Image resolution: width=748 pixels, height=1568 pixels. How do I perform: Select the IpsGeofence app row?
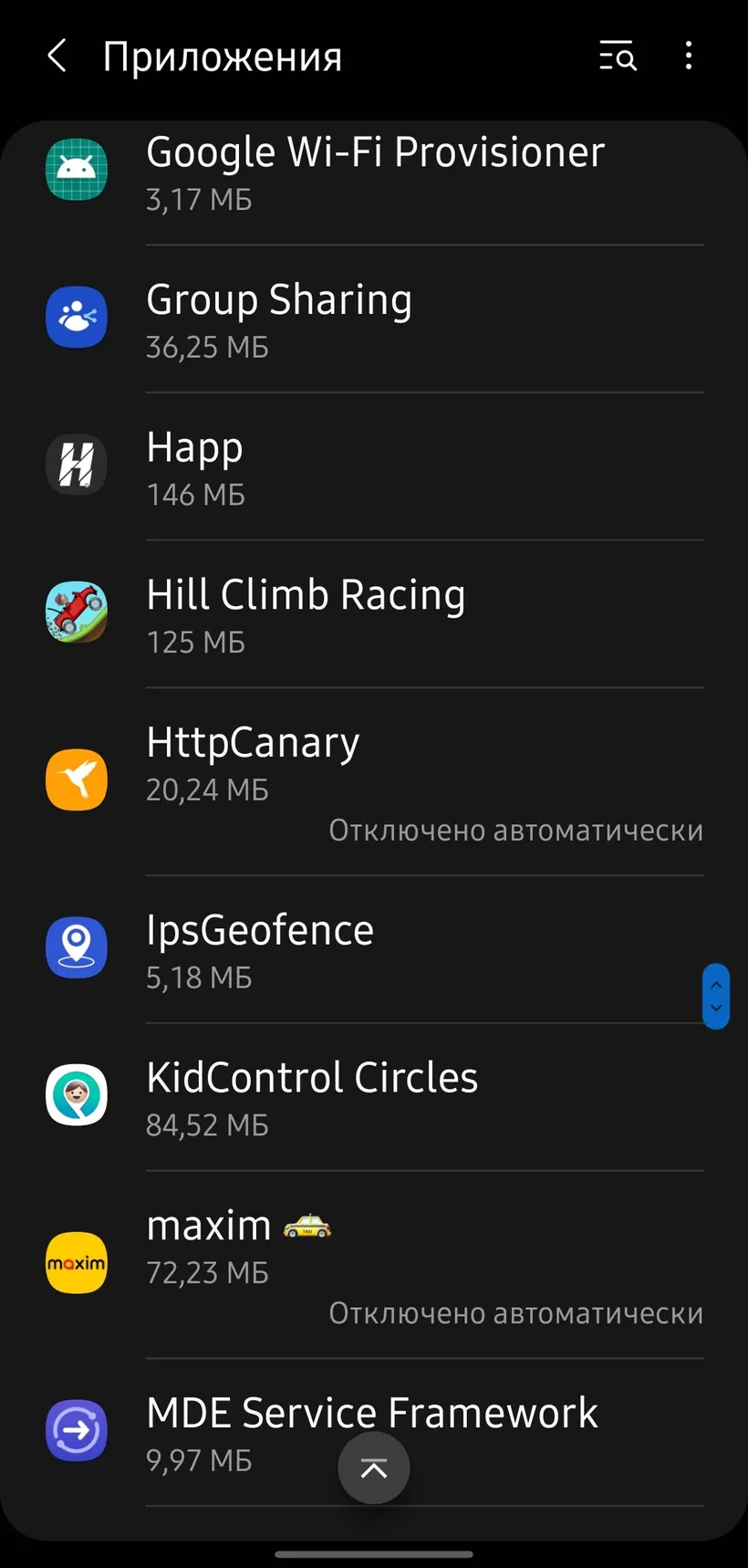pos(374,950)
